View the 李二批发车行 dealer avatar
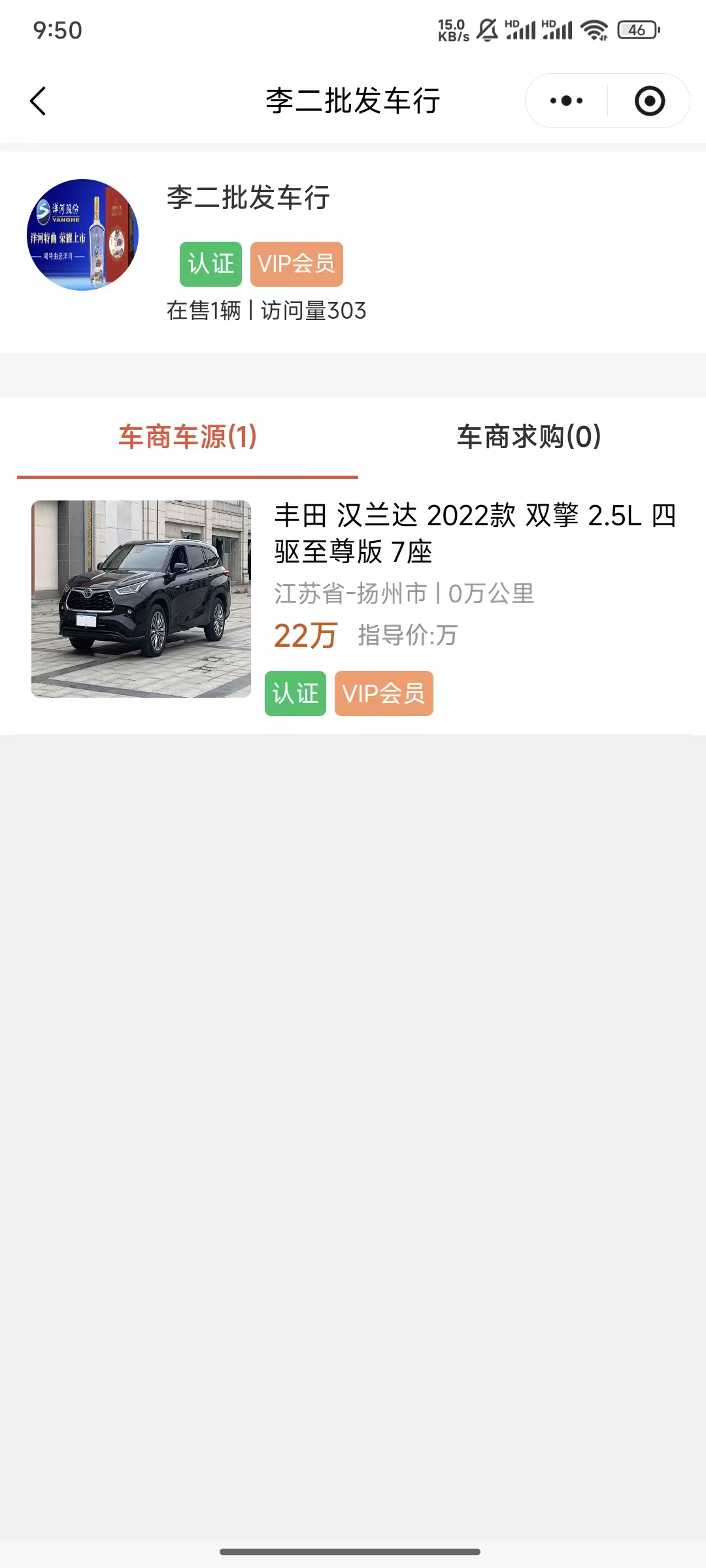The width and height of the screenshot is (706, 1568). coord(83,235)
